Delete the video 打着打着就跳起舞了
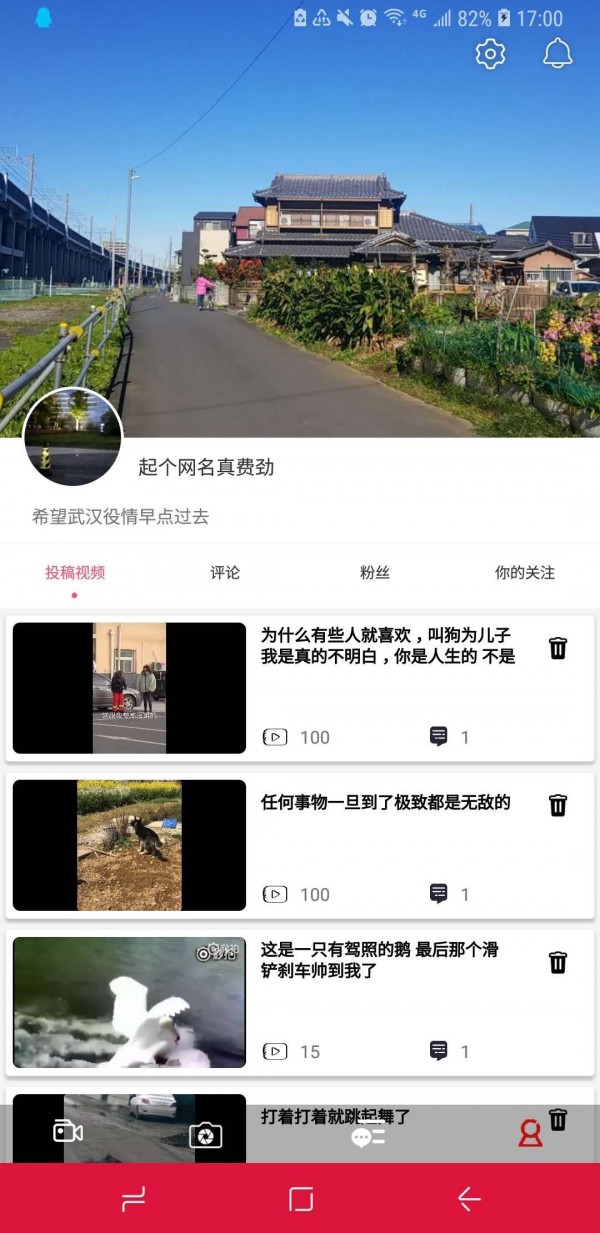The height and width of the screenshot is (1233, 600). [x=558, y=1119]
